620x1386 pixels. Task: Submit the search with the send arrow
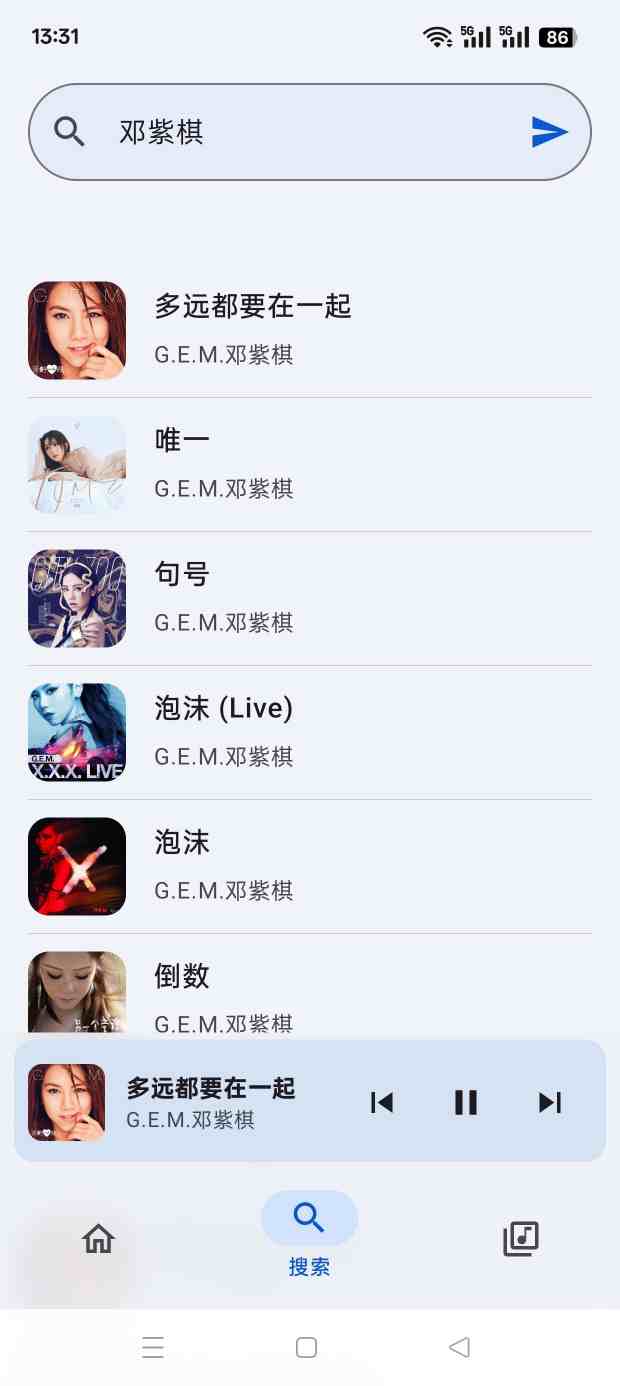click(x=549, y=132)
